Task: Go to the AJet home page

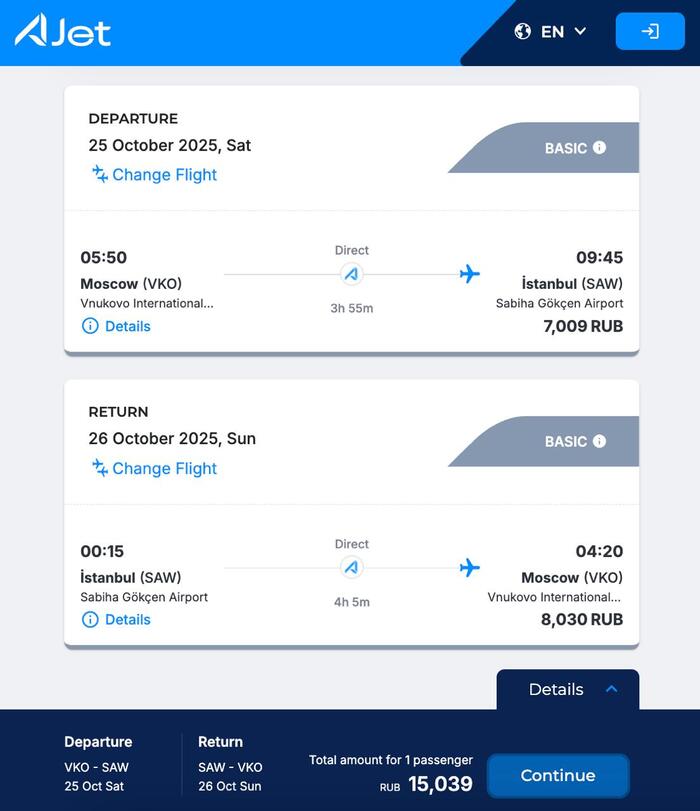Action: tap(63, 31)
